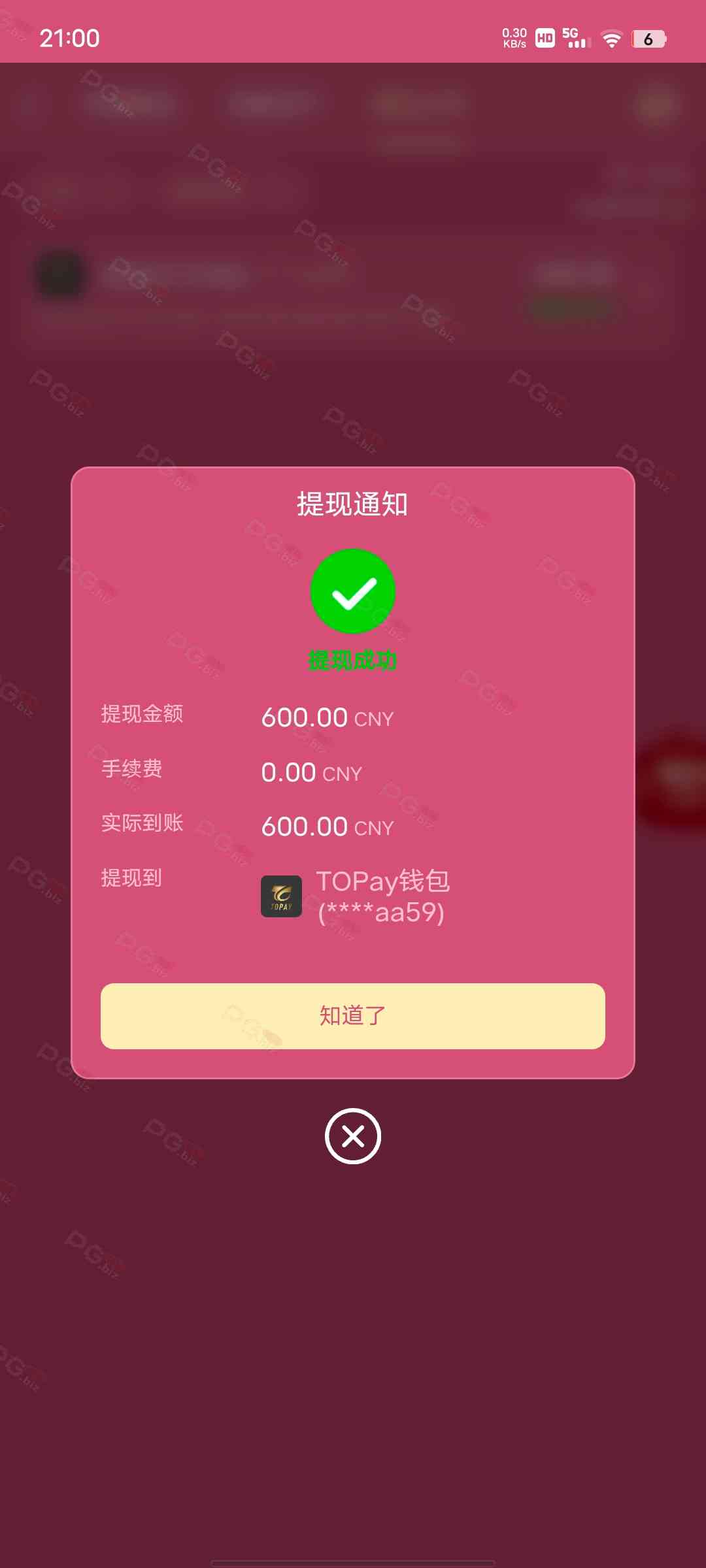Close the withdrawal notice dialog
The image size is (706, 1568).
click(x=353, y=1136)
